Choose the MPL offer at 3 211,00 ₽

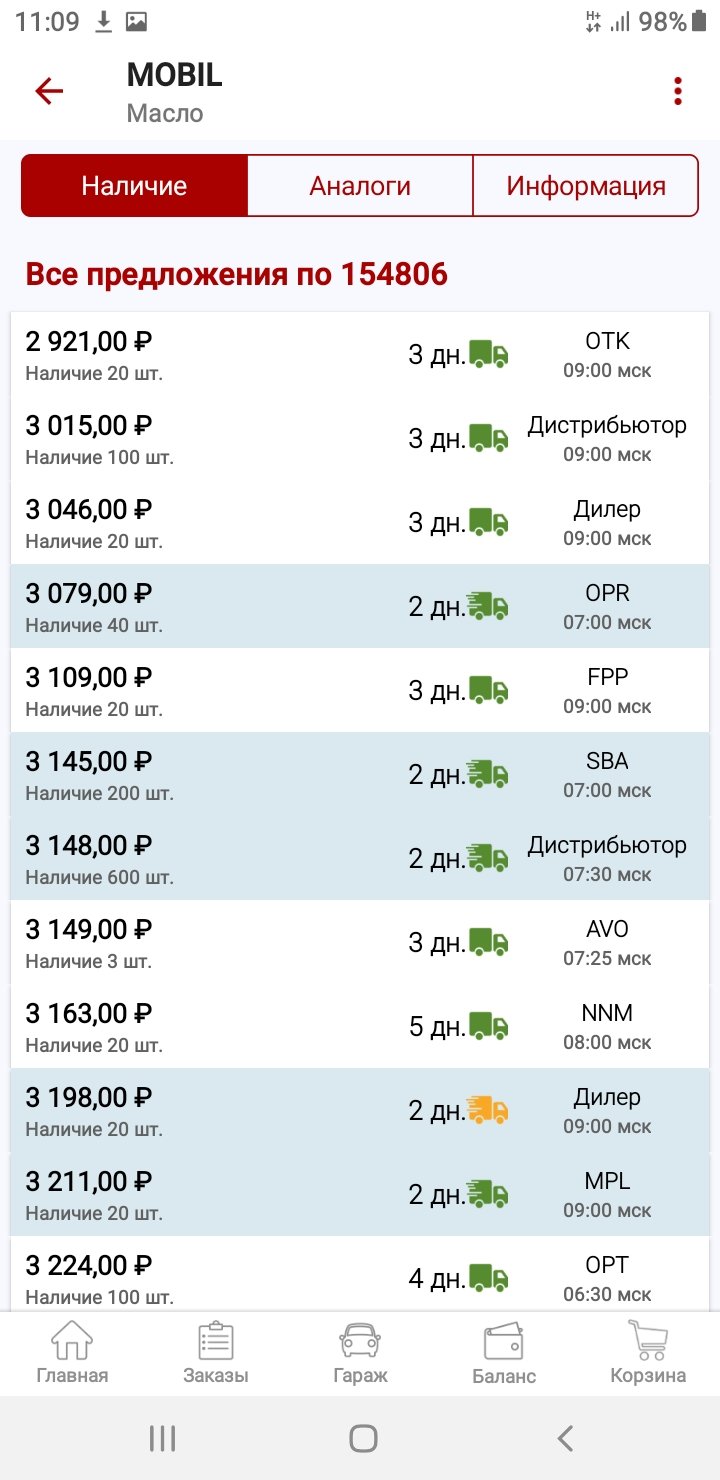(x=360, y=1195)
